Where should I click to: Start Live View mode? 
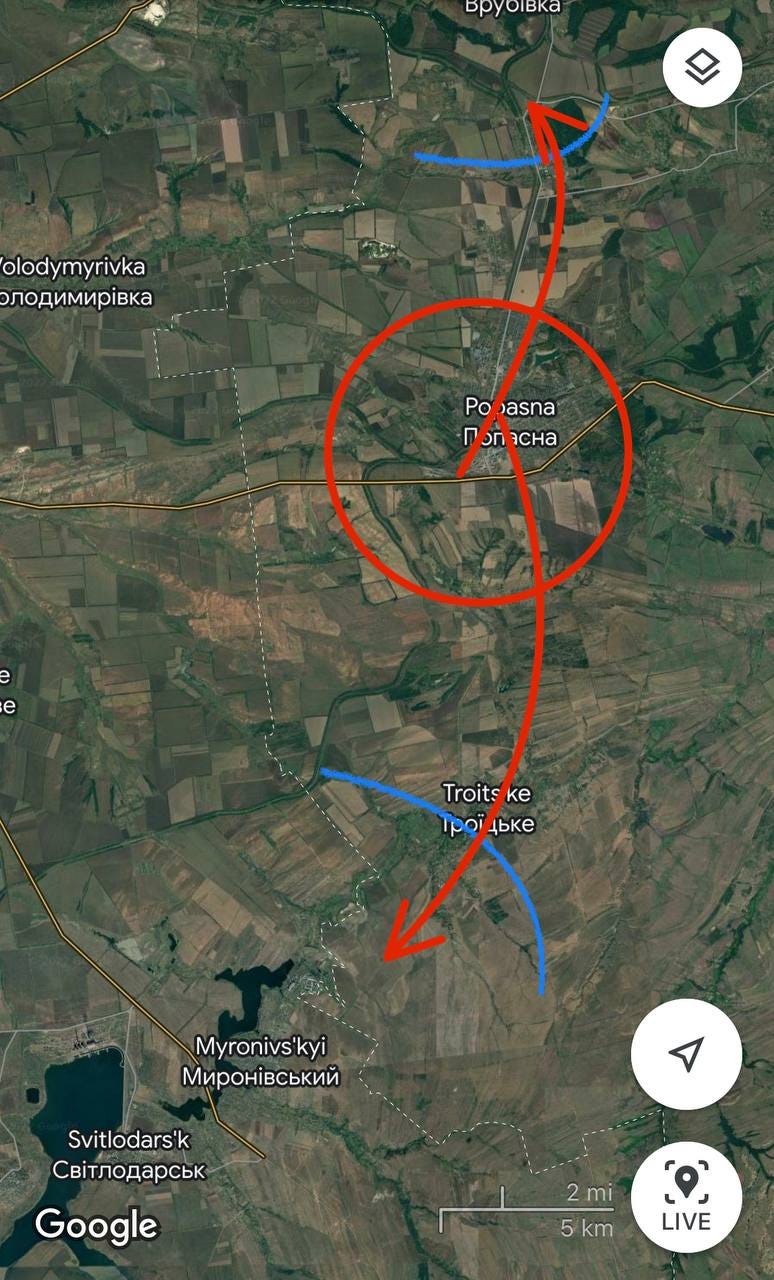[x=686, y=1197]
